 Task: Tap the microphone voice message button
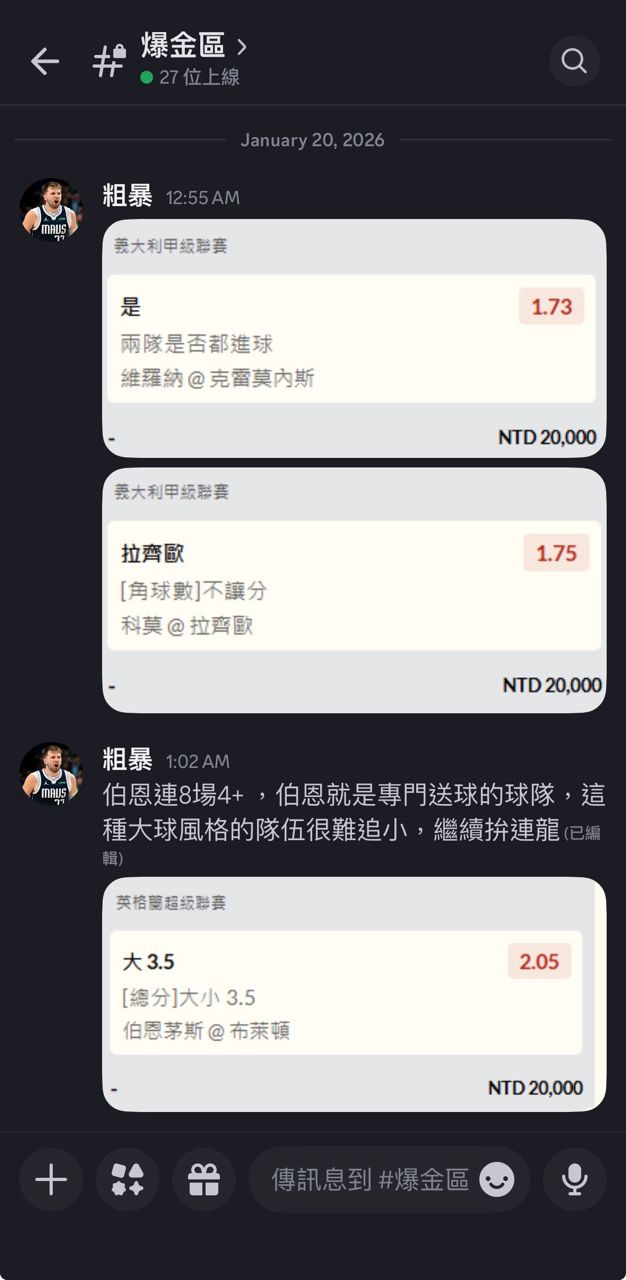pos(574,1180)
